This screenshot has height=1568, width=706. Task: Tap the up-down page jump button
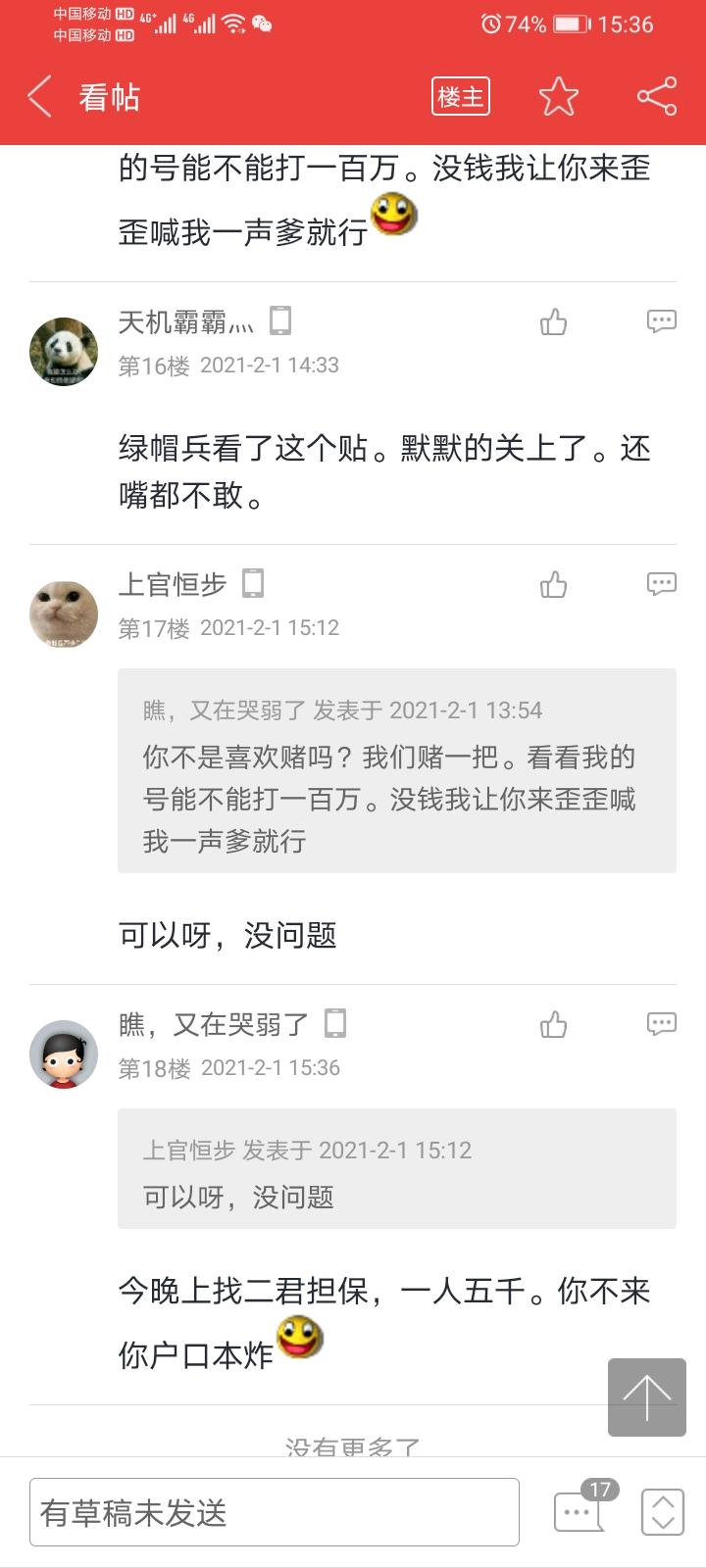coord(663,1512)
